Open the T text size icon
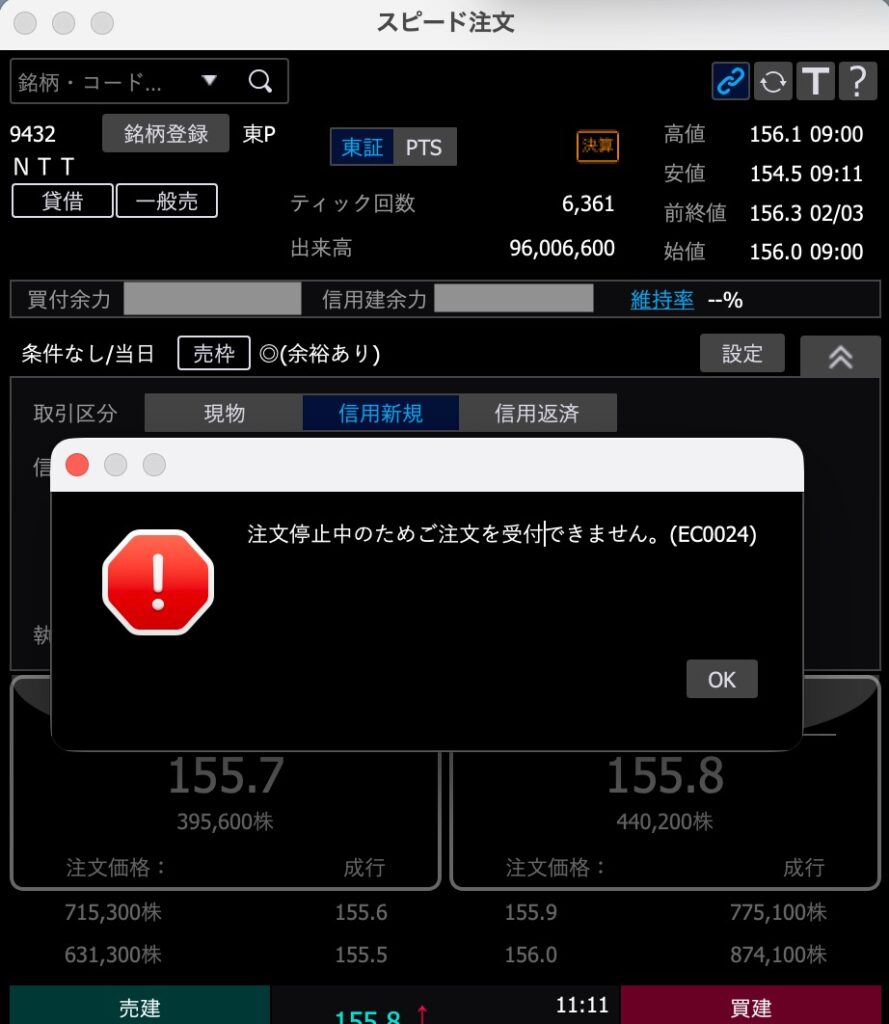The height and width of the screenshot is (1024, 889). tap(816, 82)
